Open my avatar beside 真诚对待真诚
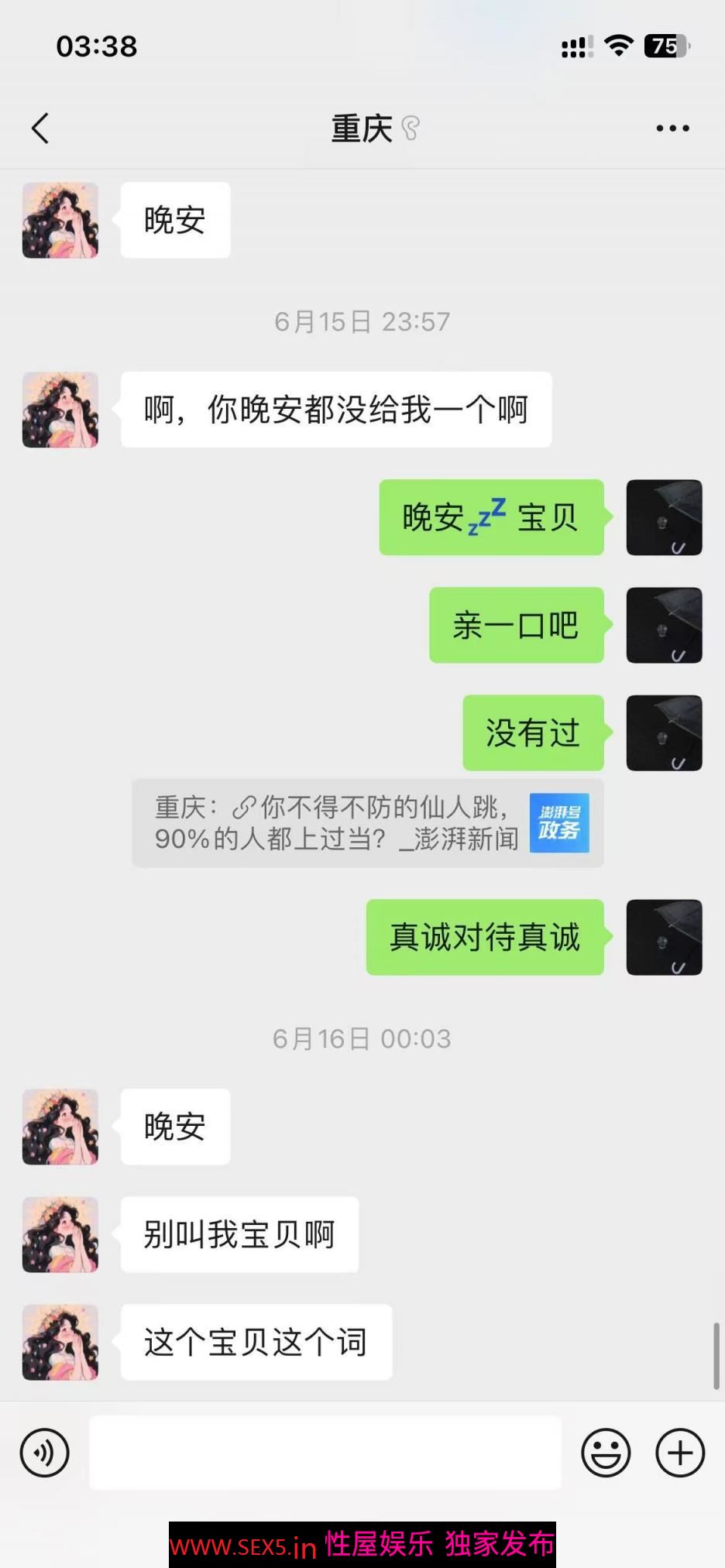The image size is (725, 1568). (664, 937)
